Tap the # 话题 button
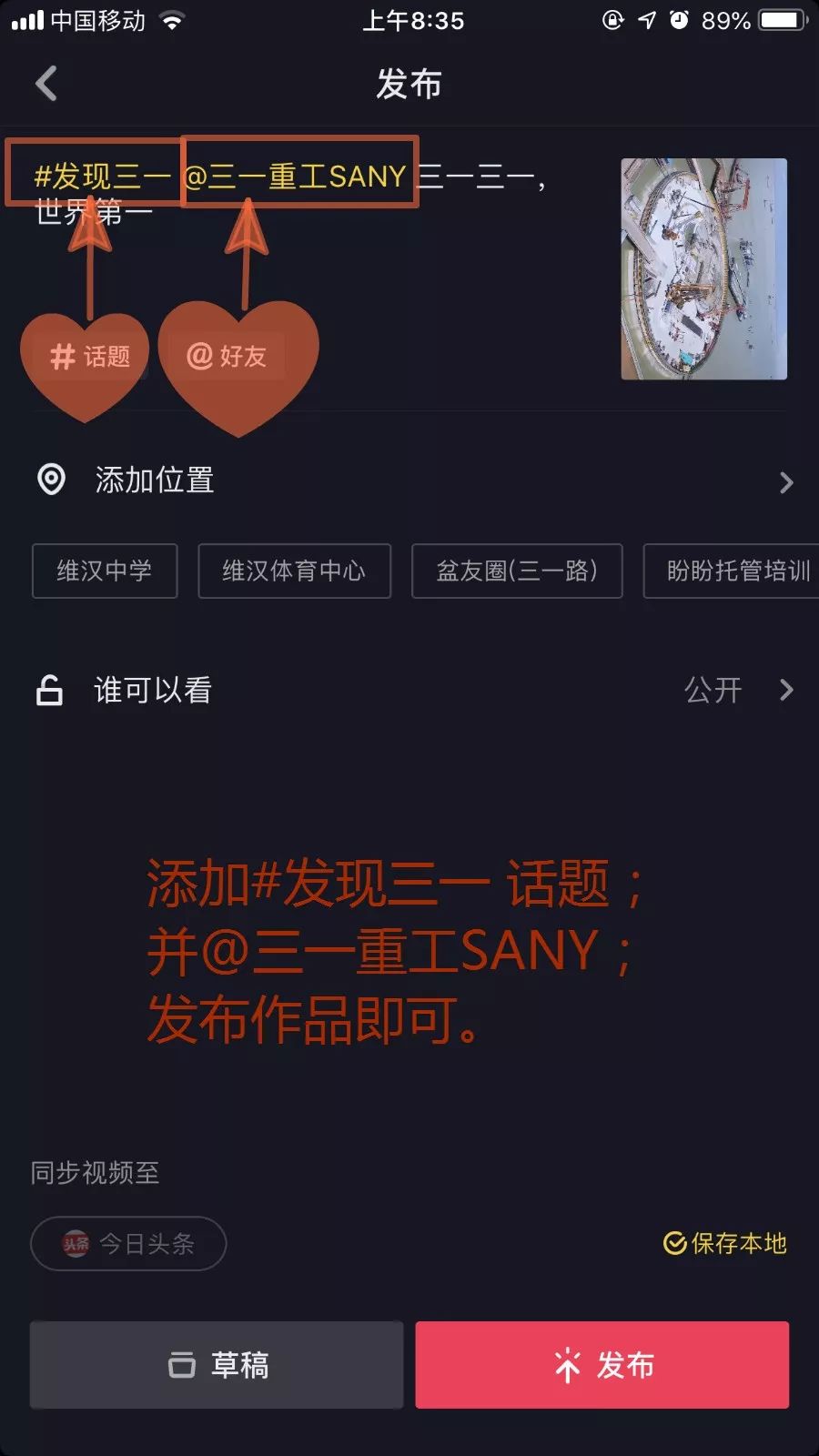 pos(89,356)
